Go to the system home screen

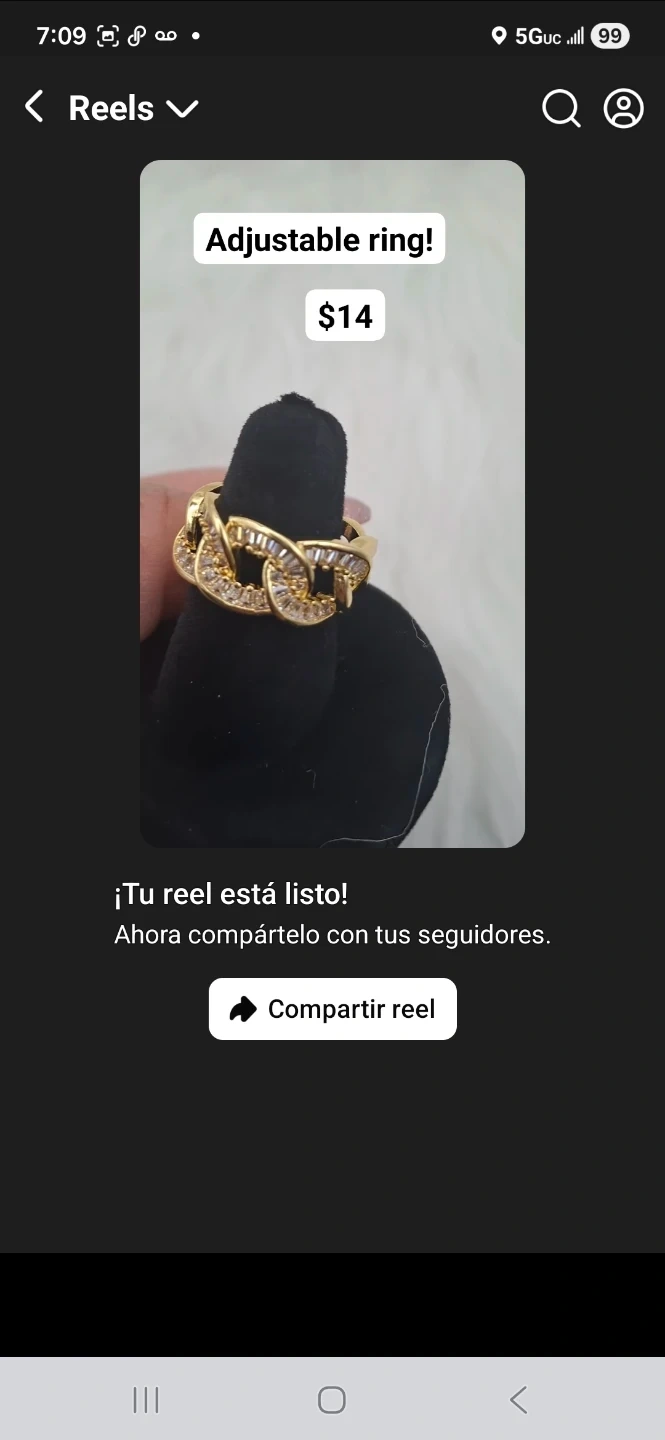(x=332, y=1400)
